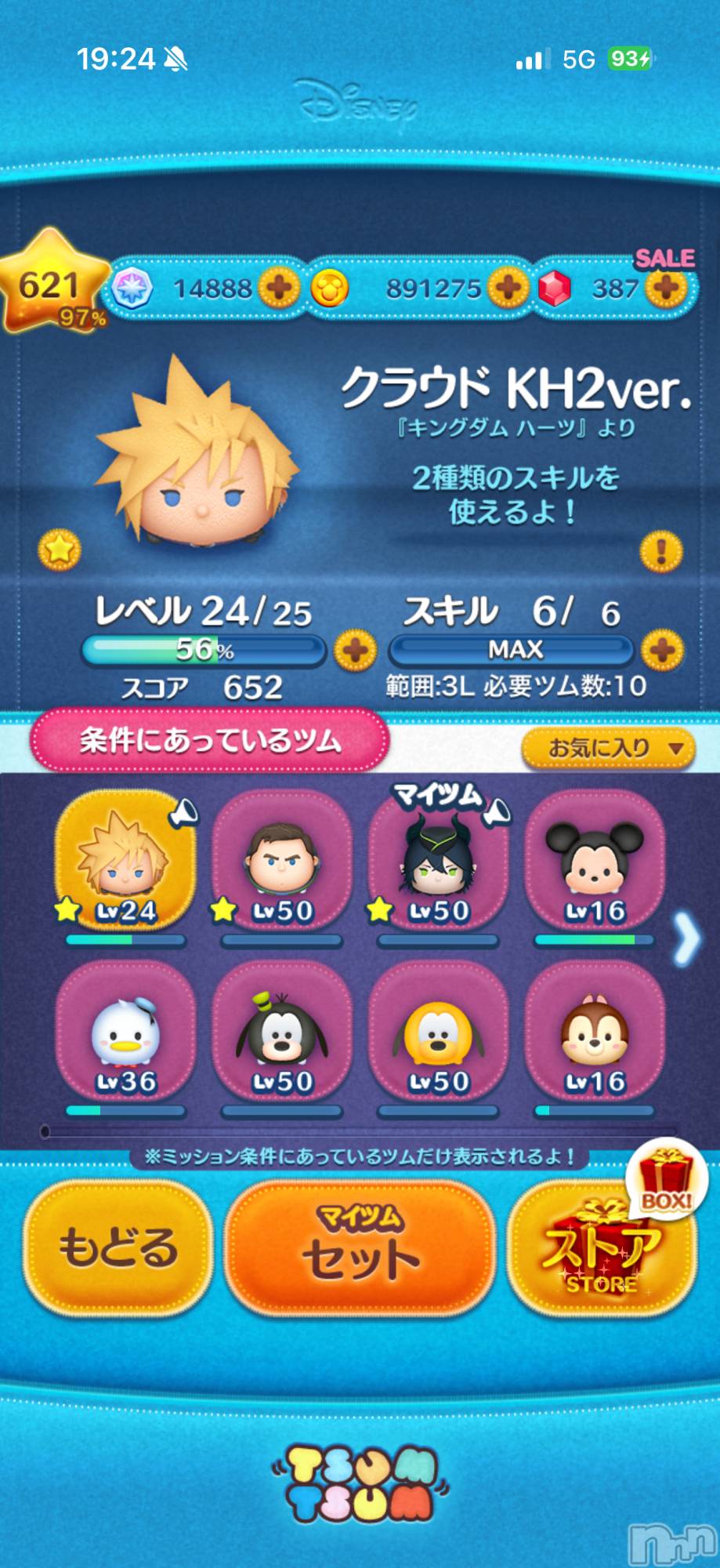This screenshot has width=720, height=1568.
Task: Tap もどる to go back
Action: tap(118, 1248)
